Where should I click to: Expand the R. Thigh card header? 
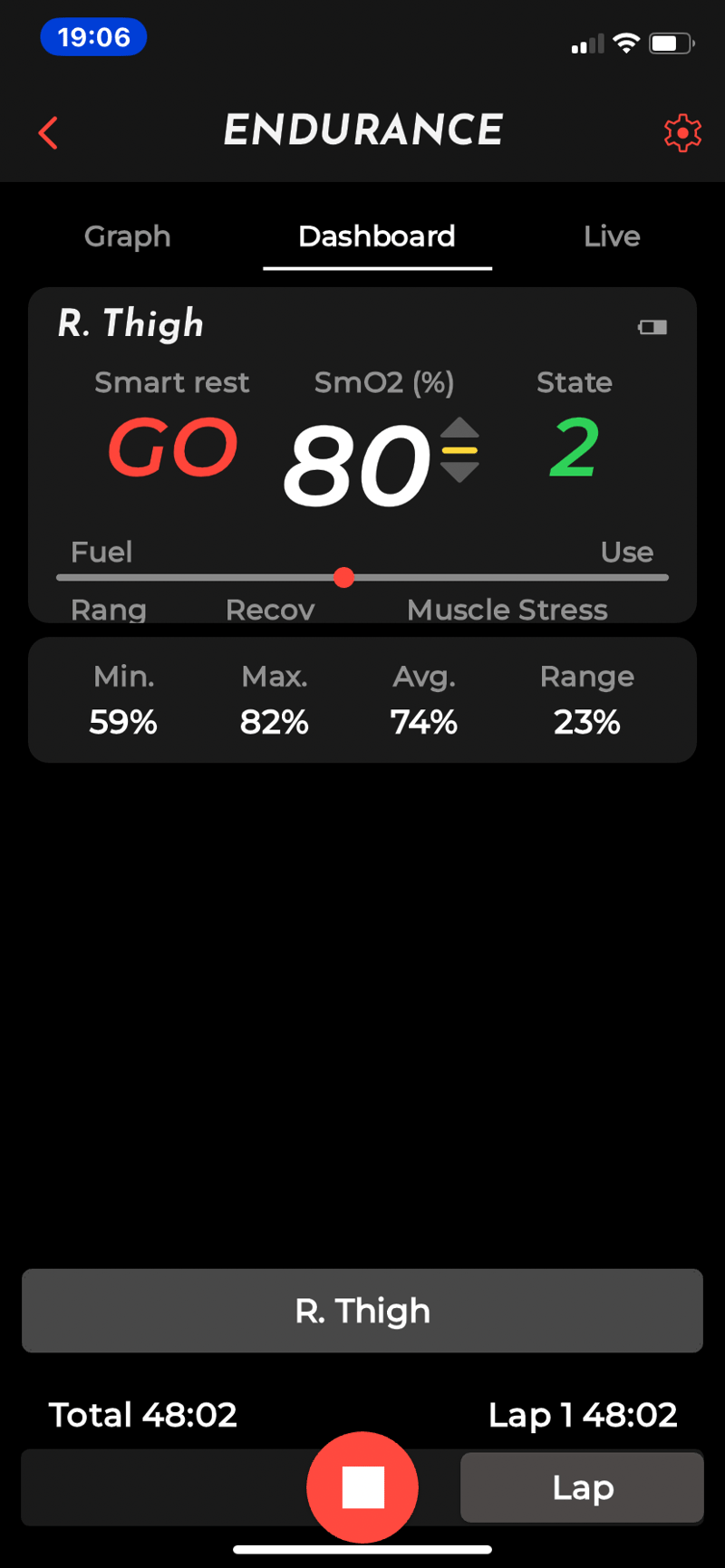tap(130, 323)
